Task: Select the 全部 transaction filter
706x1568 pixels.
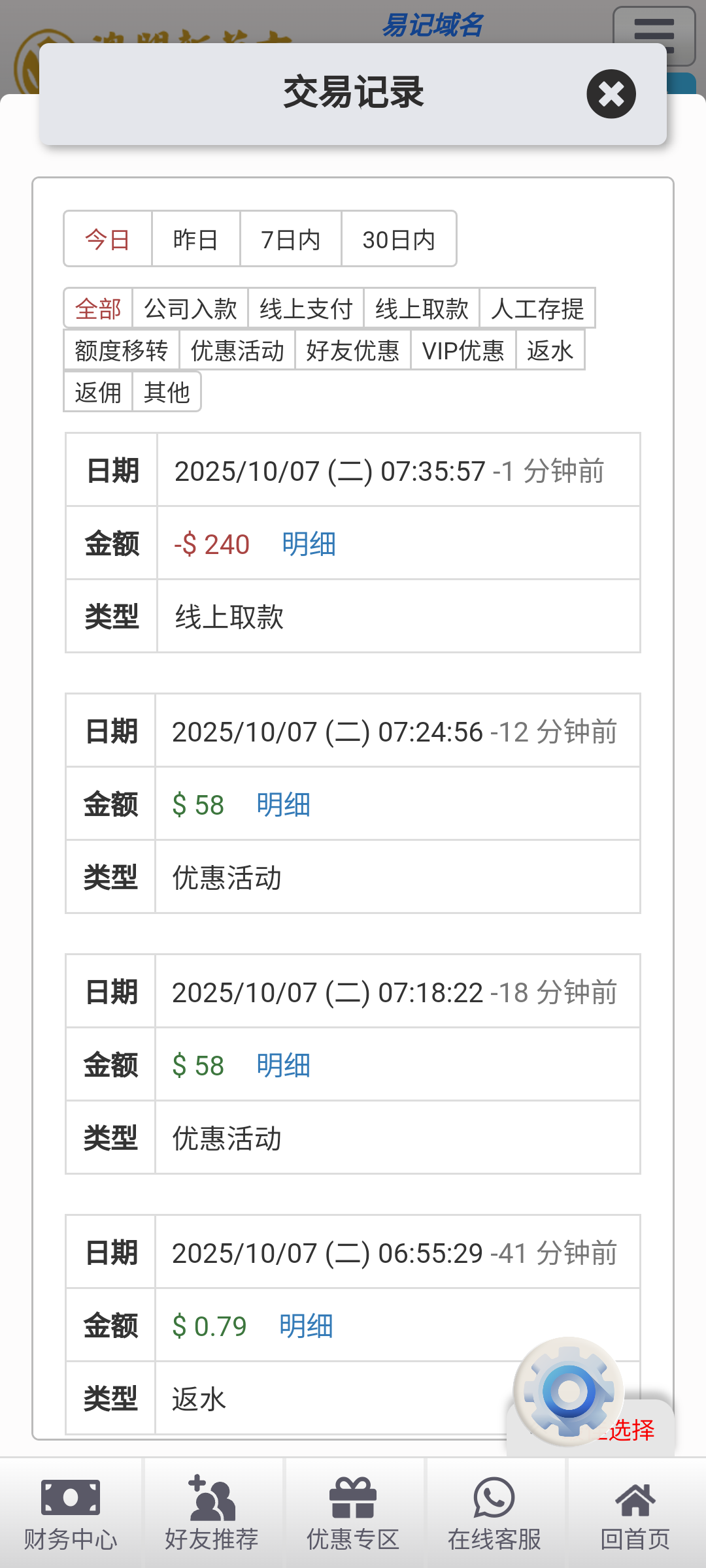Action: click(x=99, y=308)
